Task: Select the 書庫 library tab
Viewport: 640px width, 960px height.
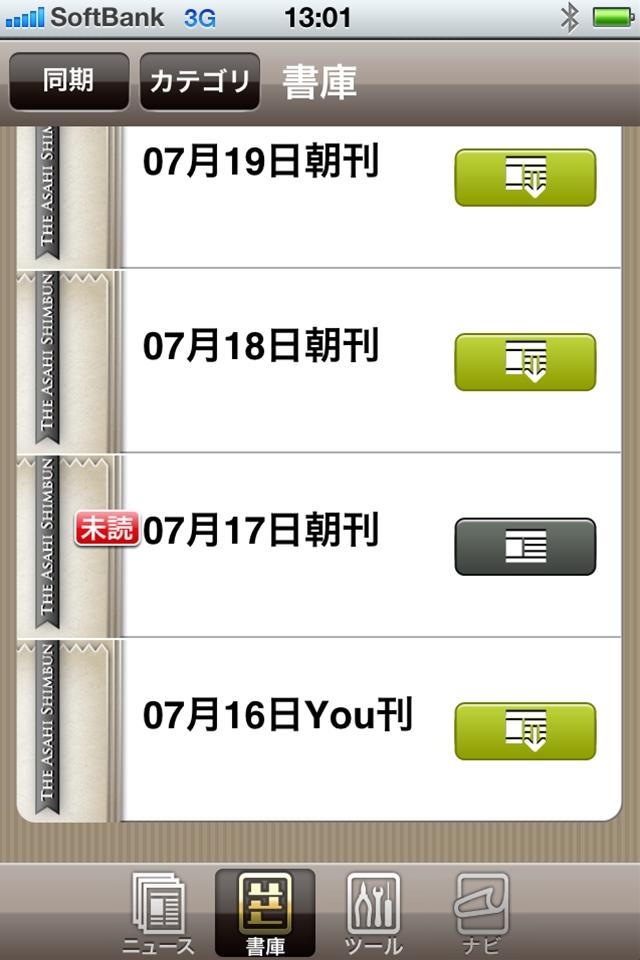Action: [x=265, y=913]
